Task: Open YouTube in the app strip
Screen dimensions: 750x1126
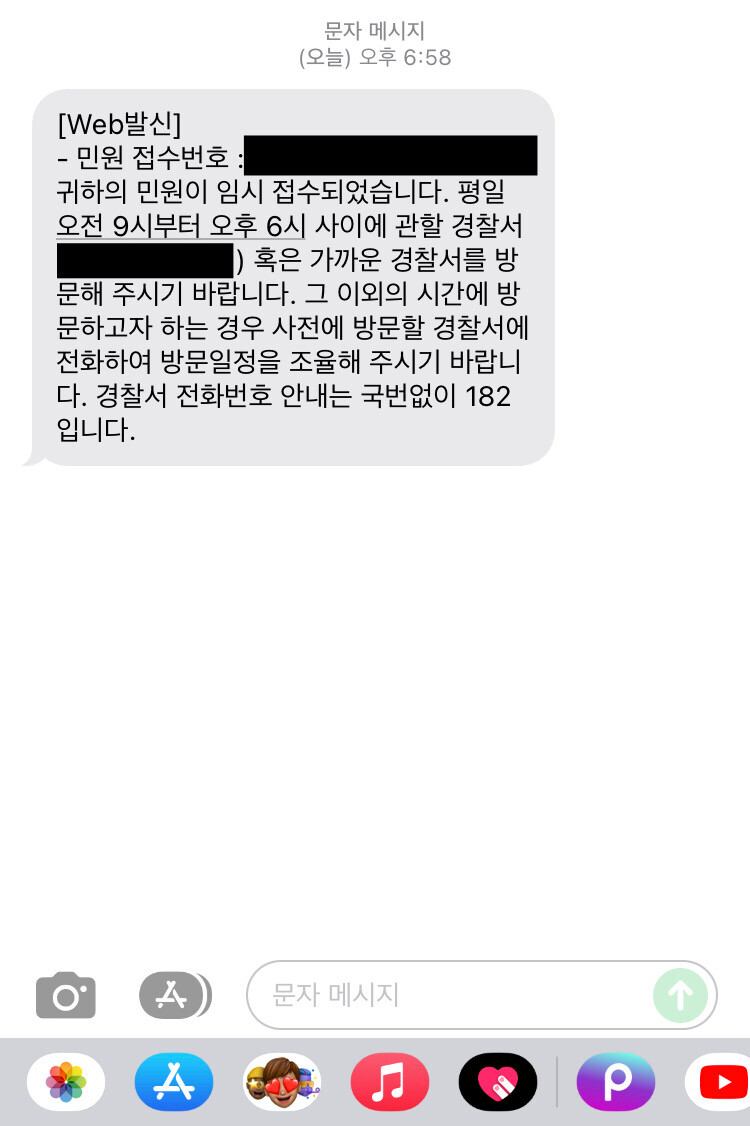Action: [720, 1082]
